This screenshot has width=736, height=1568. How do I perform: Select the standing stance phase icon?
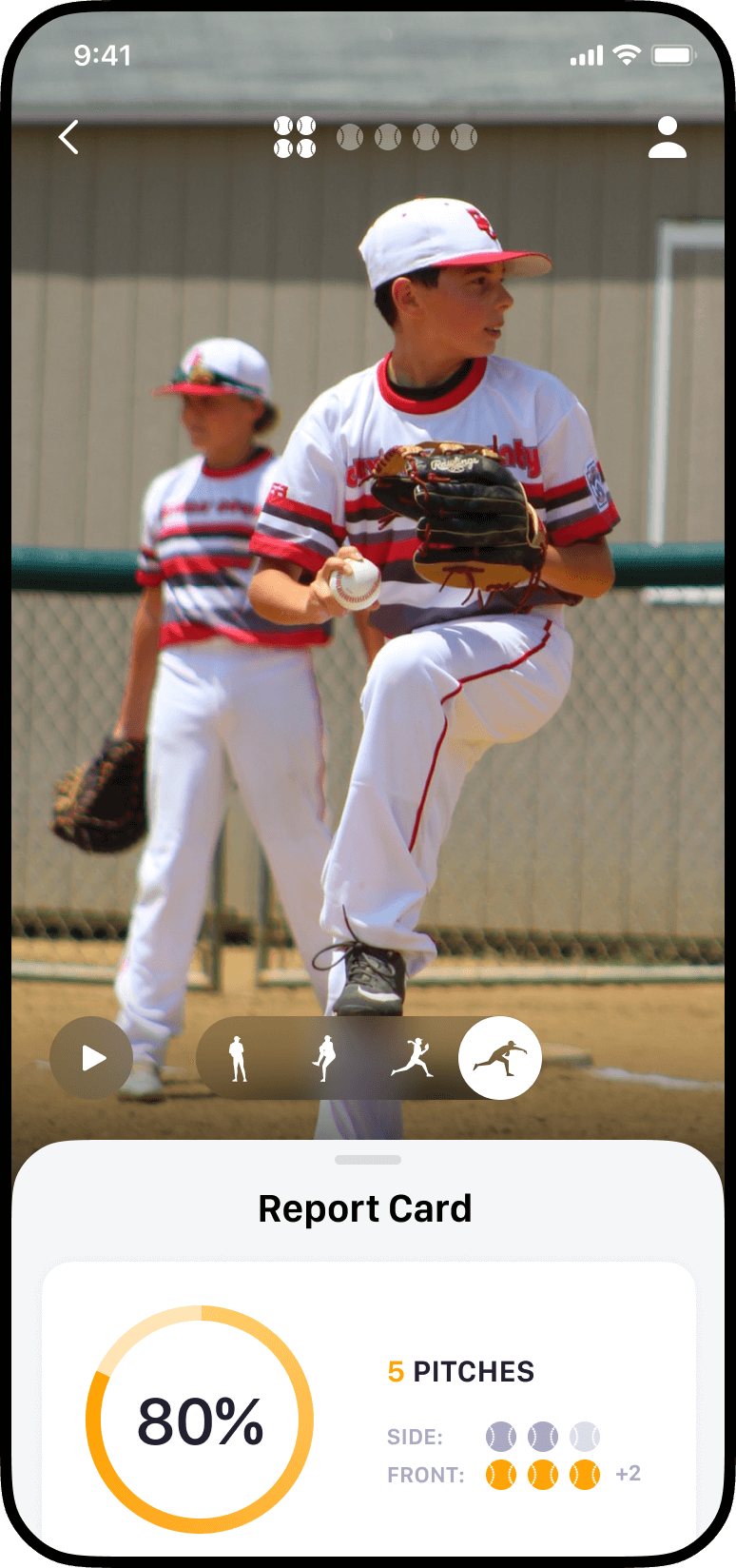coord(238,1058)
